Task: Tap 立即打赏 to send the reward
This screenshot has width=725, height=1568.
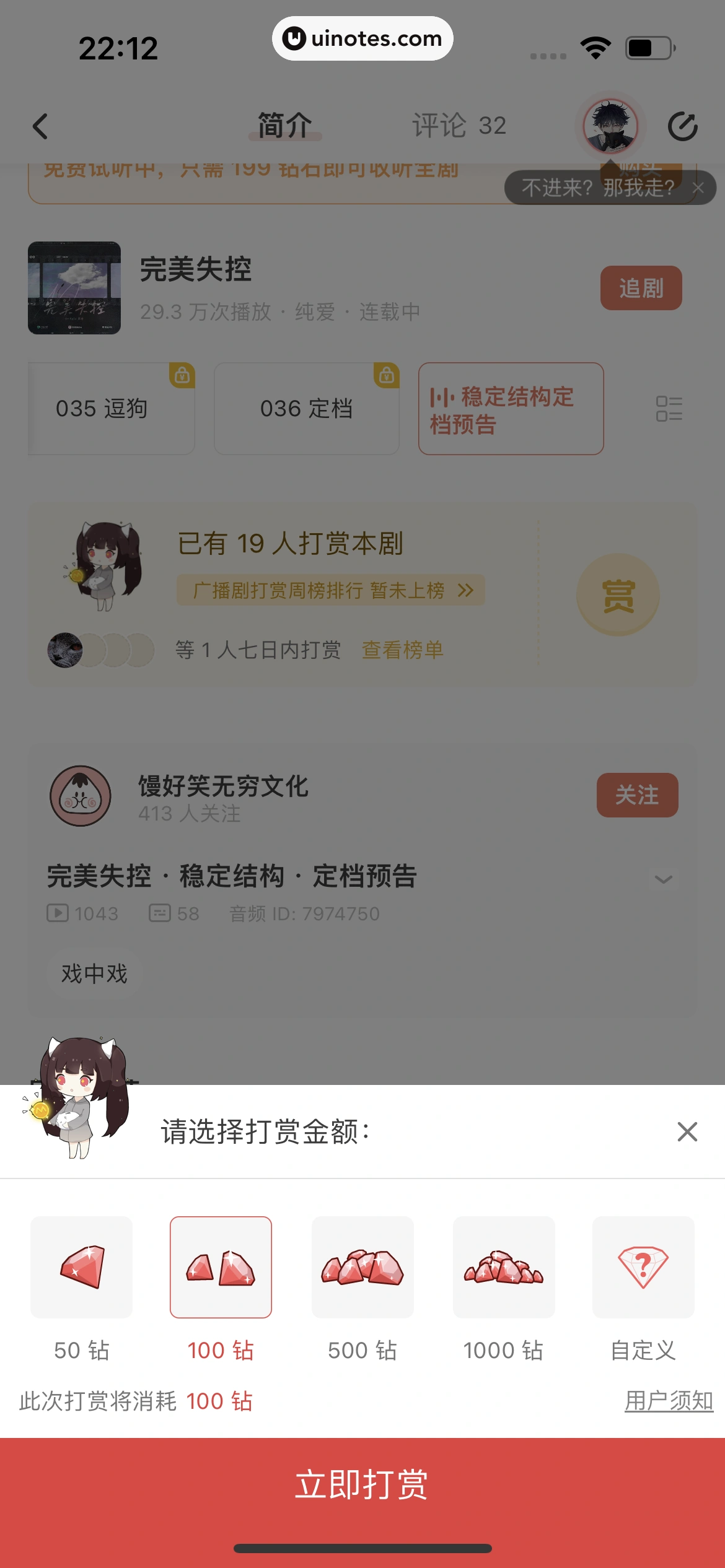Action: click(362, 1485)
